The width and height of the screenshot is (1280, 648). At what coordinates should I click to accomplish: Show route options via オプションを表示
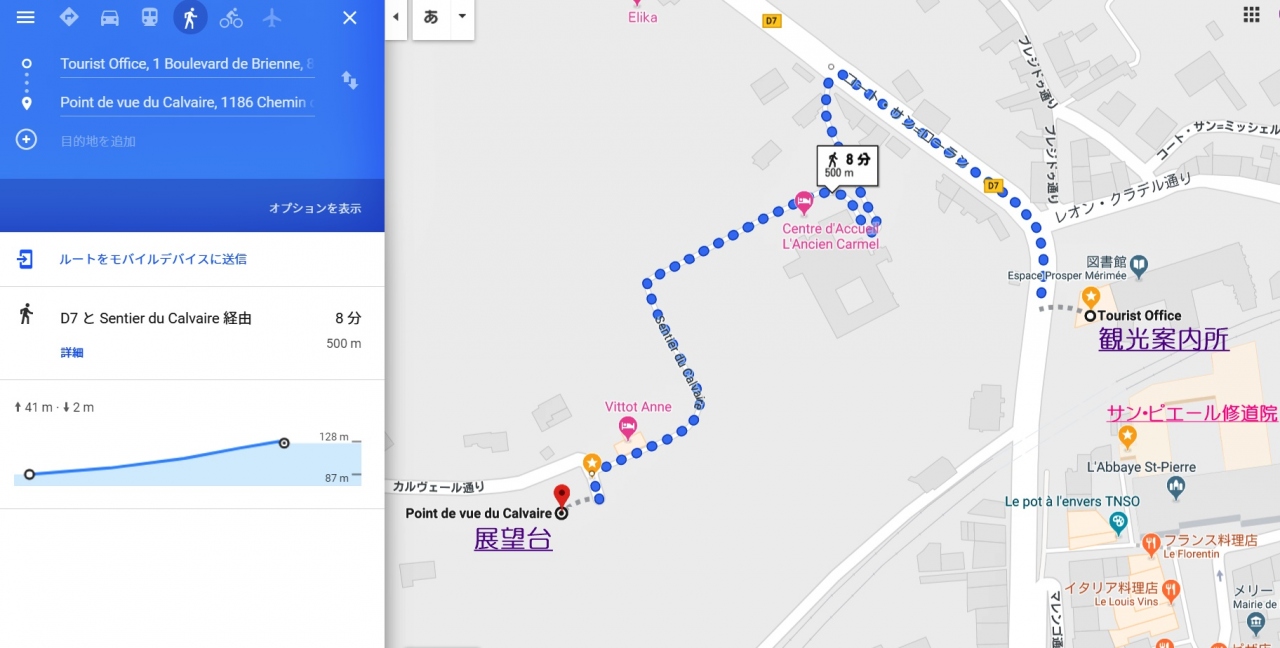314,209
